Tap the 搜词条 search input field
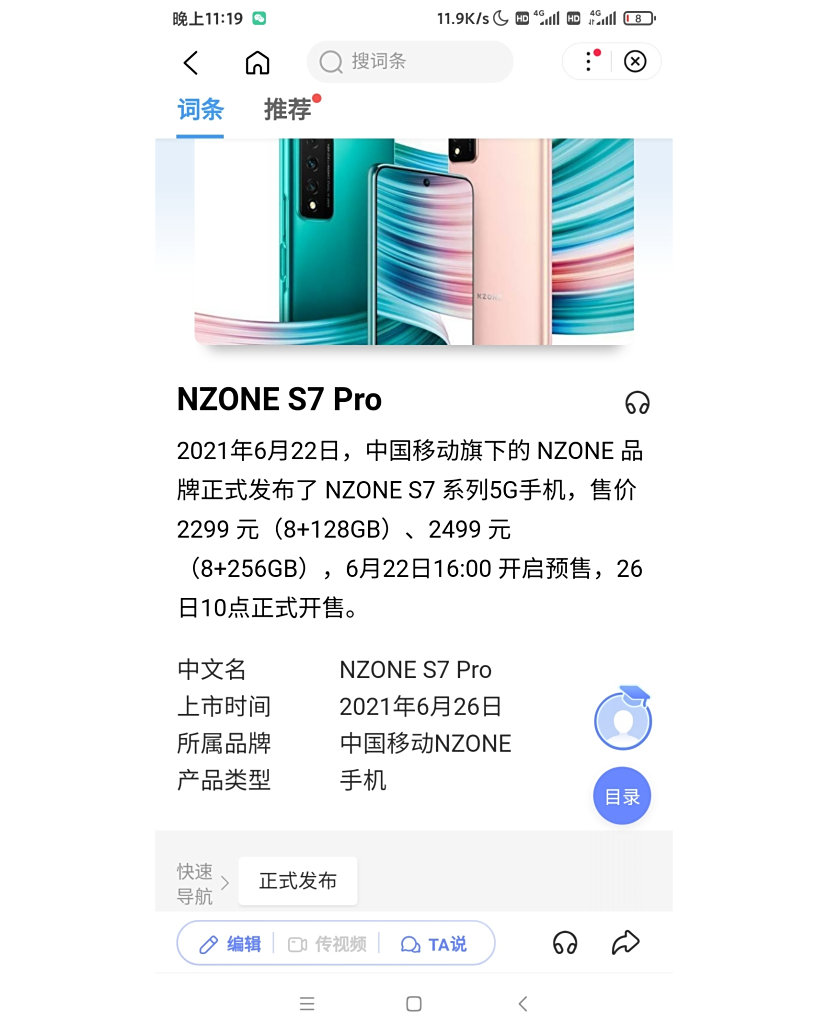 click(410, 62)
